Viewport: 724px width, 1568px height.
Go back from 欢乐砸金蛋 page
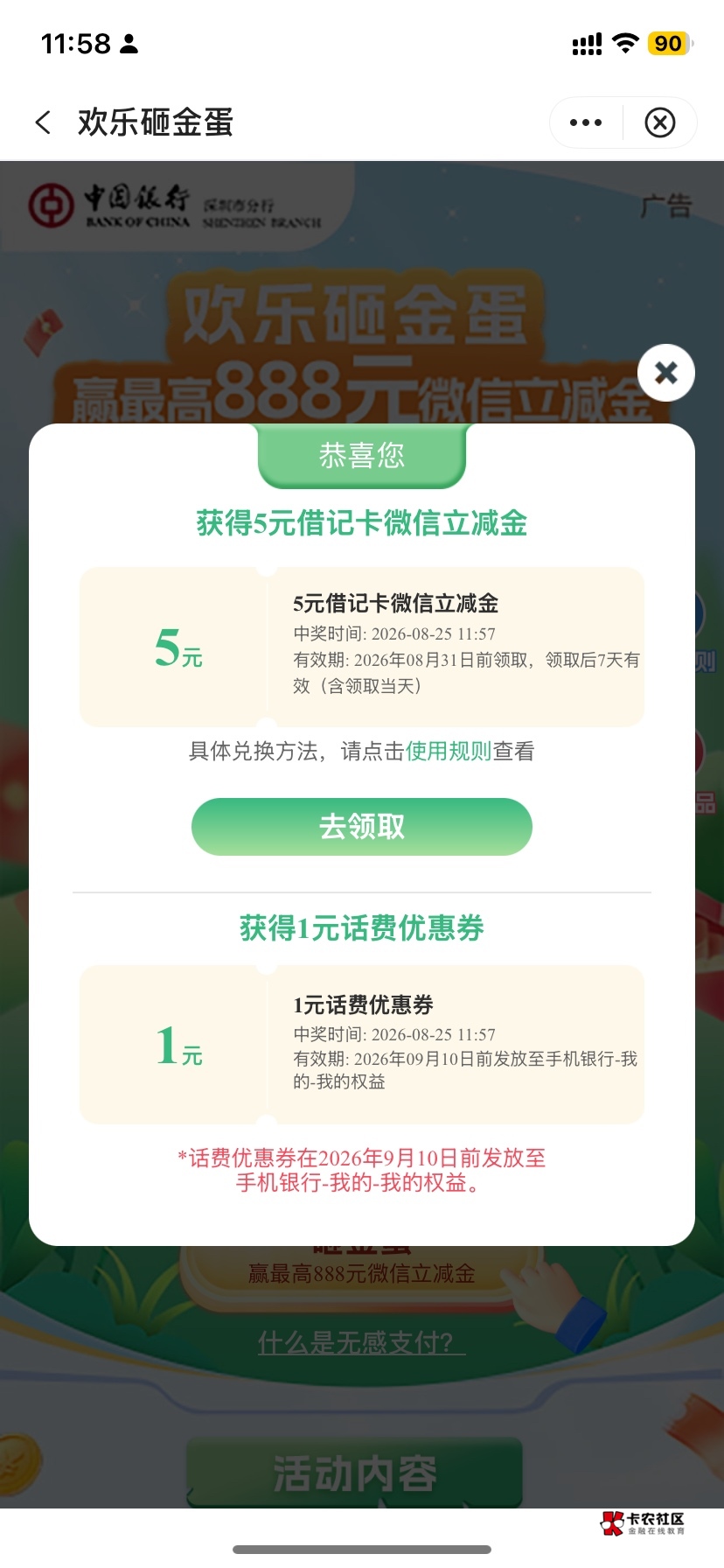pos(43,122)
